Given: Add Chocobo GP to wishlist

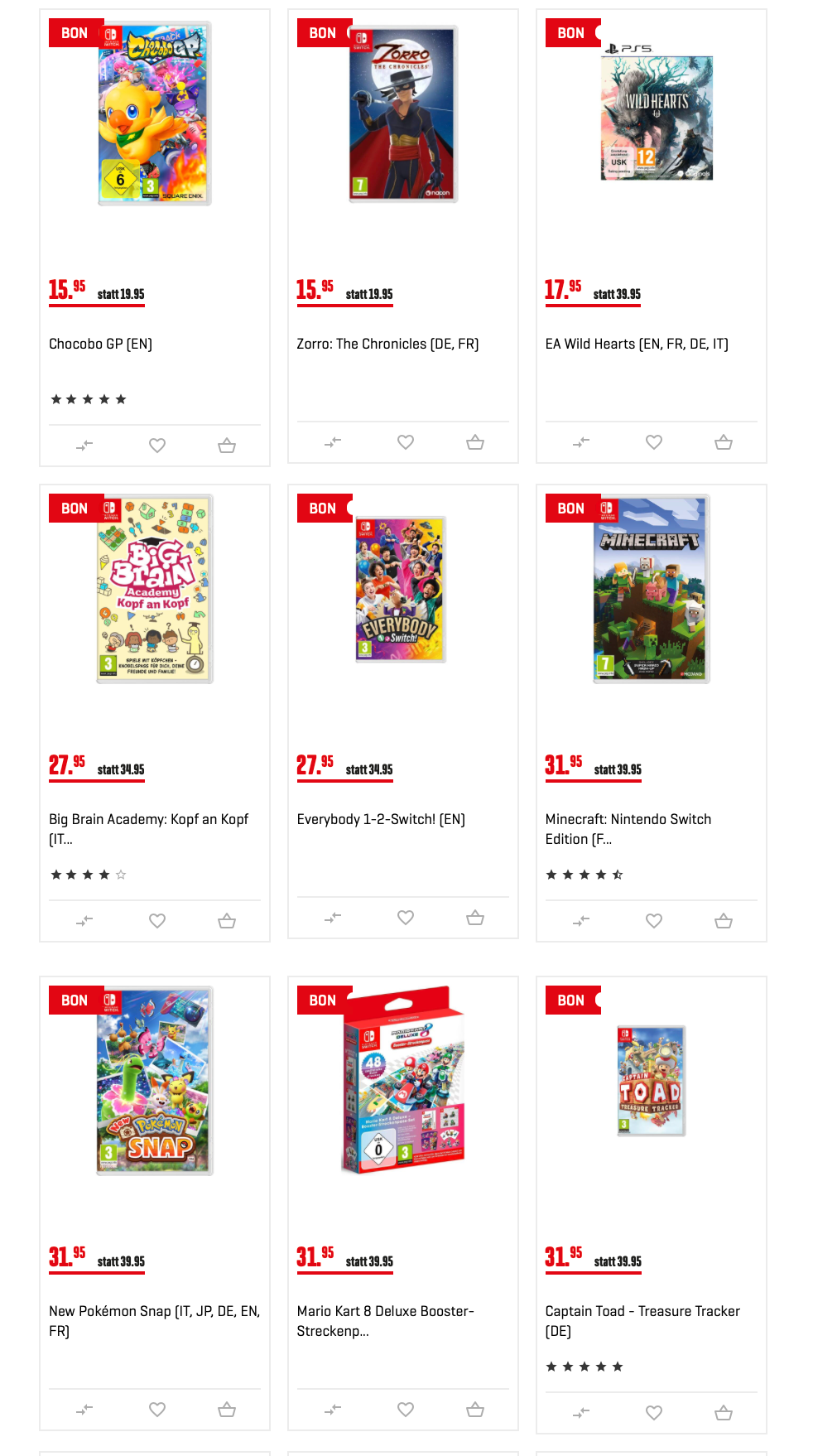Looking at the screenshot, I should tap(157, 446).
